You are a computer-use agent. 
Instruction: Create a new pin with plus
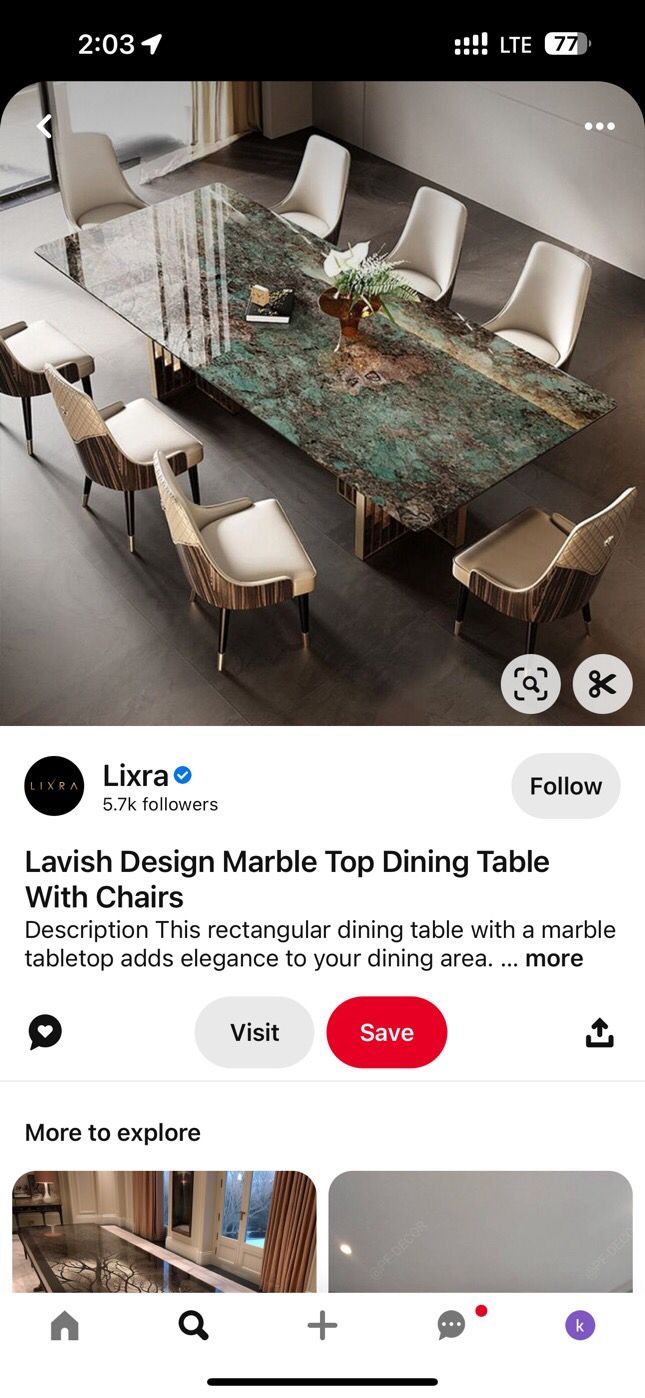pos(322,1326)
